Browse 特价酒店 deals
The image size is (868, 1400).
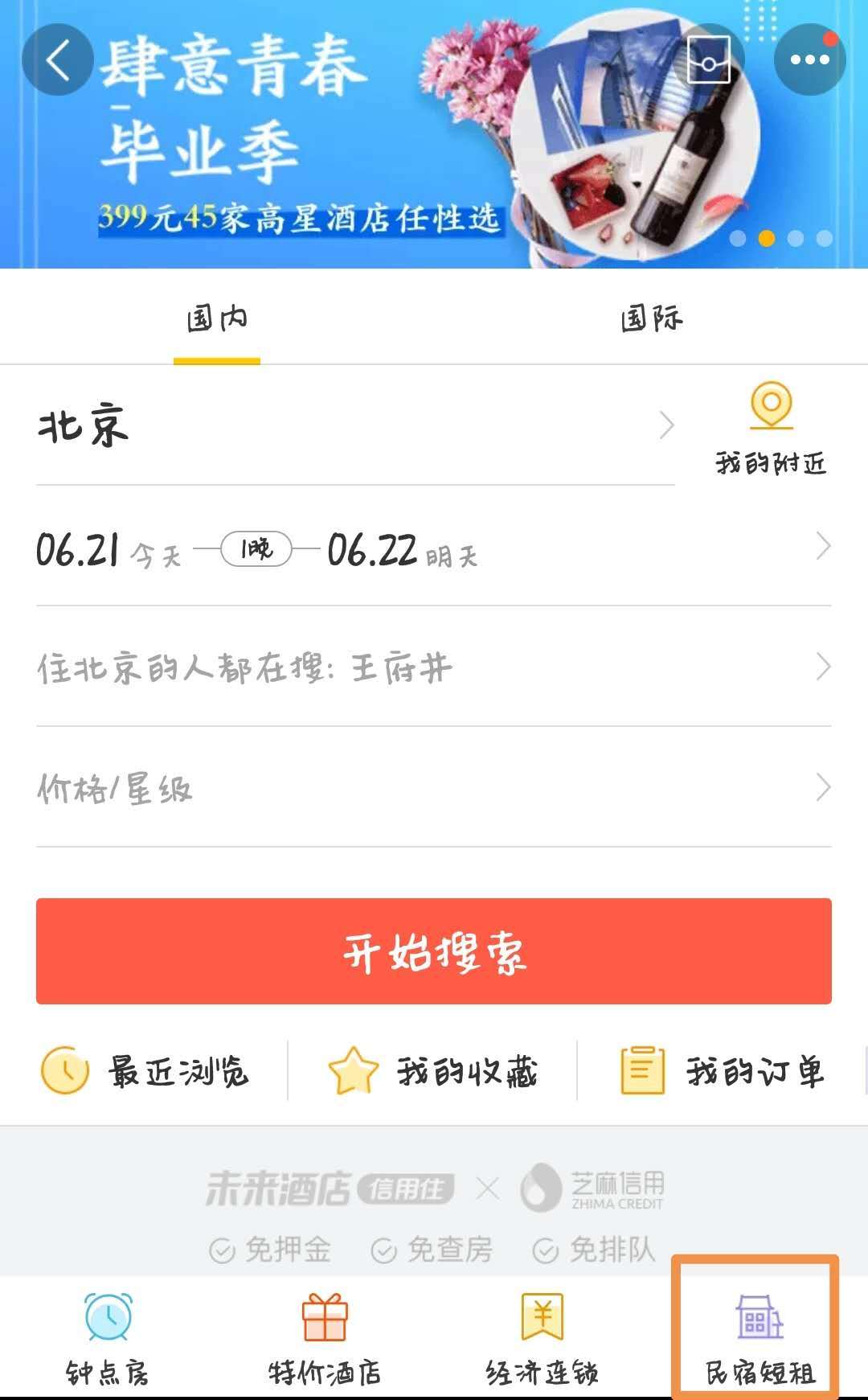(x=325, y=1338)
